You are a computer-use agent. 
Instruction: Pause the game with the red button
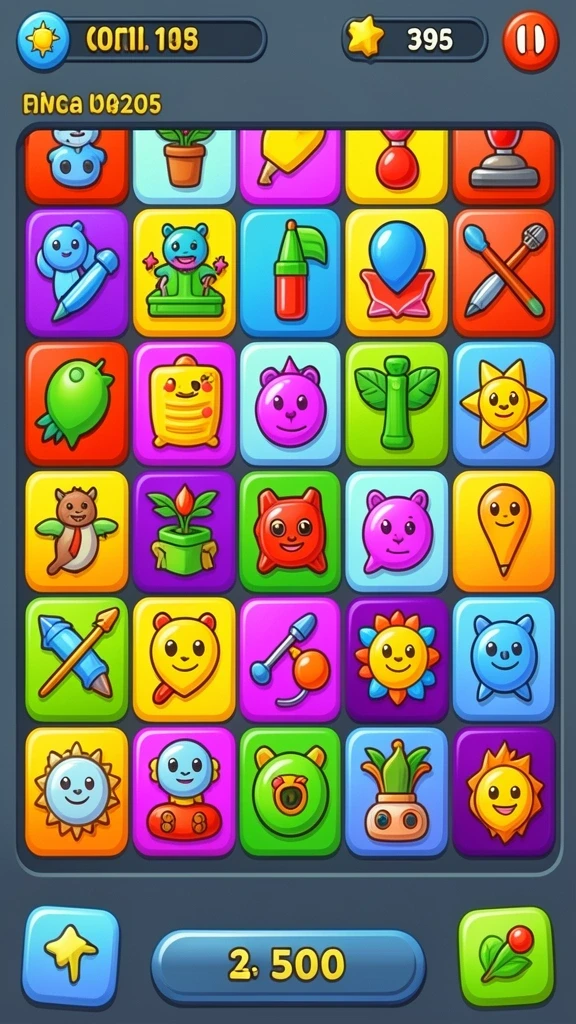(530, 40)
